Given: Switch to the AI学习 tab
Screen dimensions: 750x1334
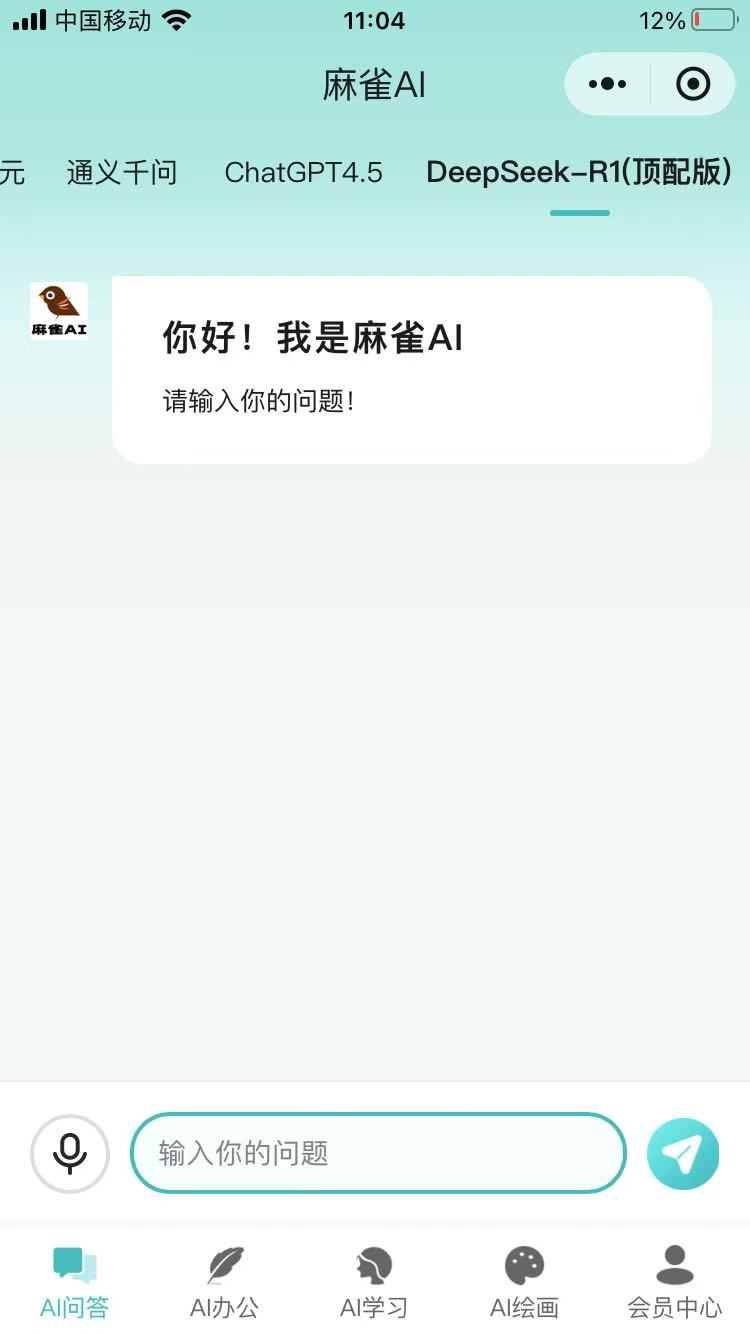Looking at the screenshot, I should coord(374,1281).
